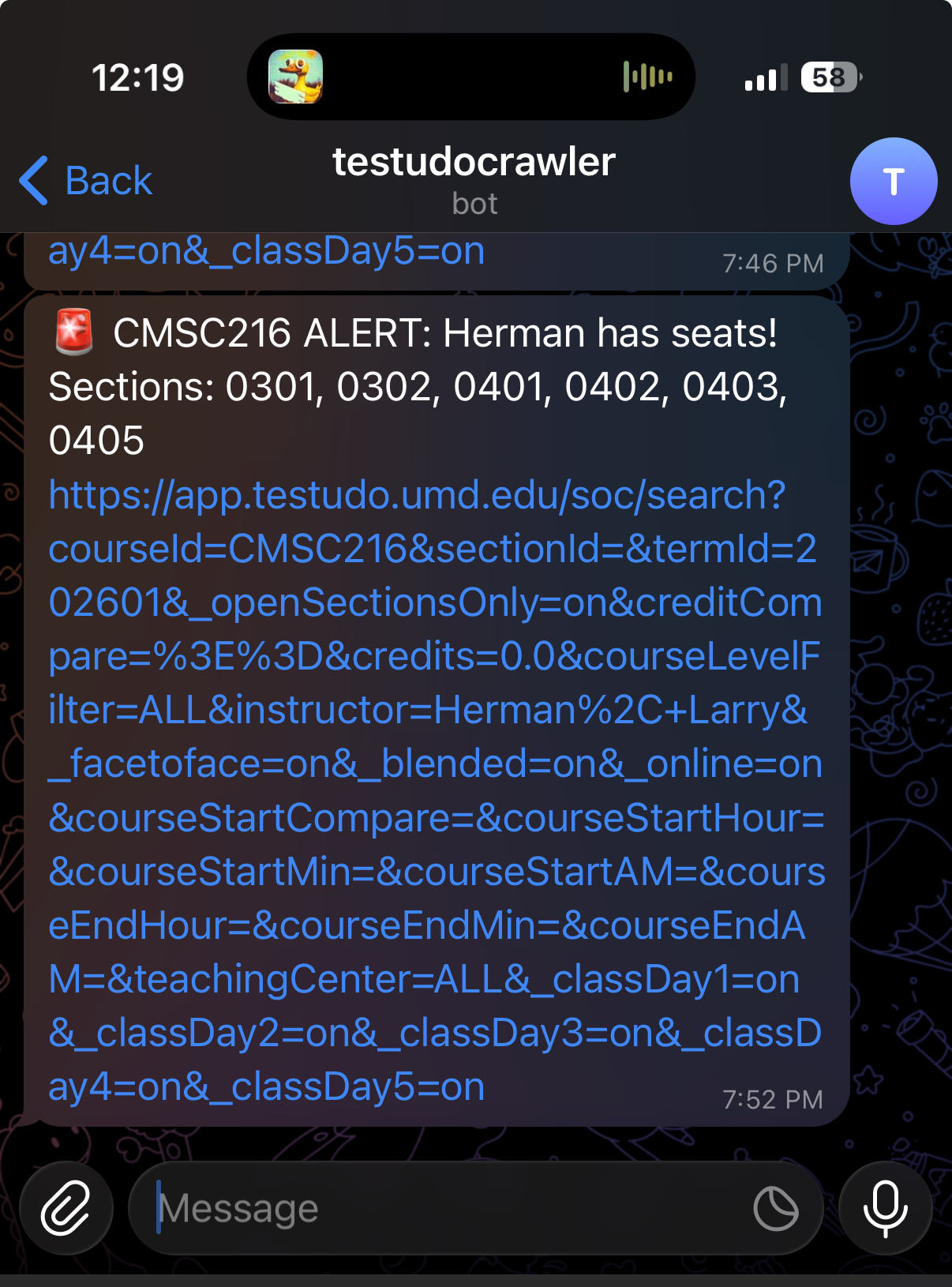Focus the Message text field
Viewport: 952px width, 1287px height.
coord(442,1208)
